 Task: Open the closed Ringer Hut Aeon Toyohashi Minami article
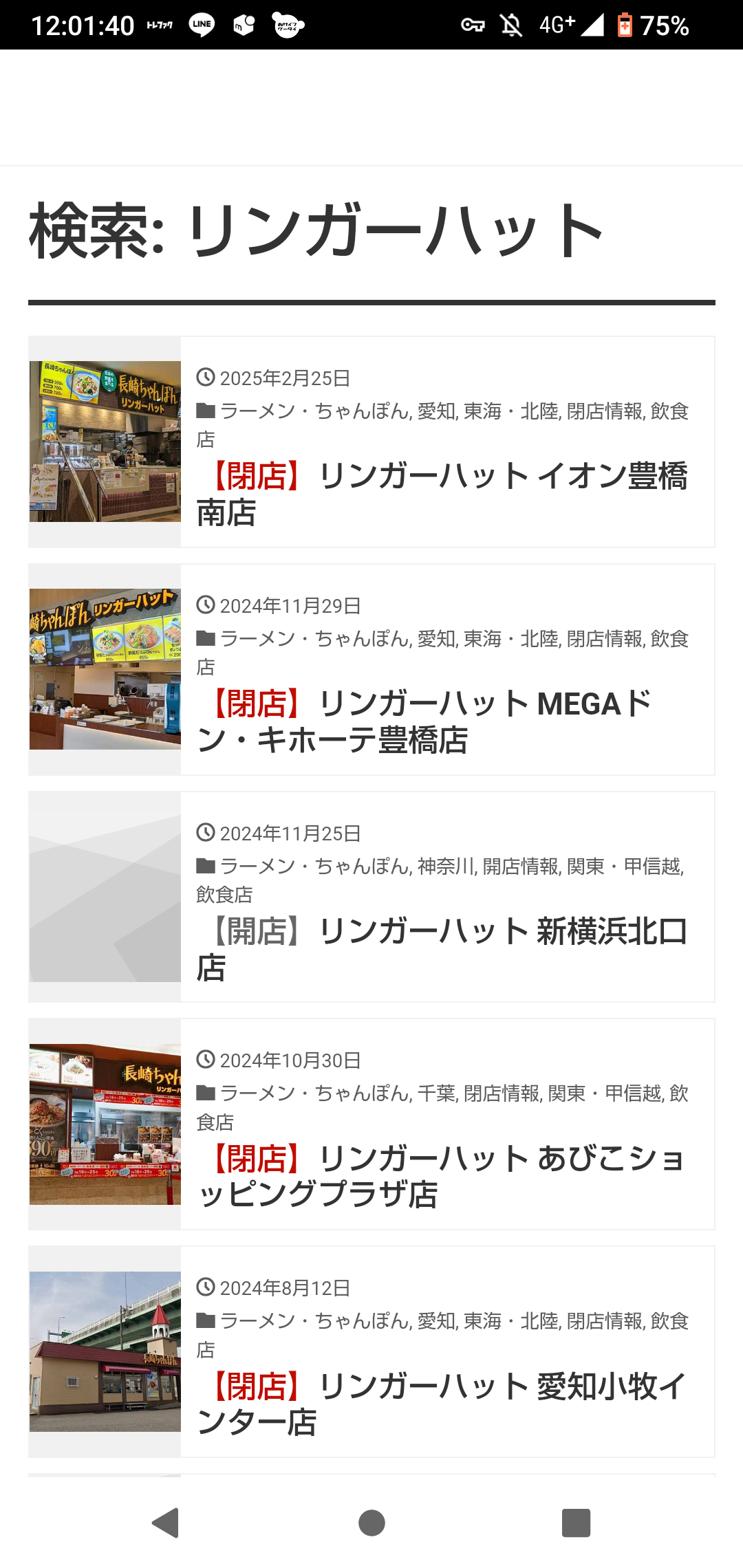coord(442,494)
